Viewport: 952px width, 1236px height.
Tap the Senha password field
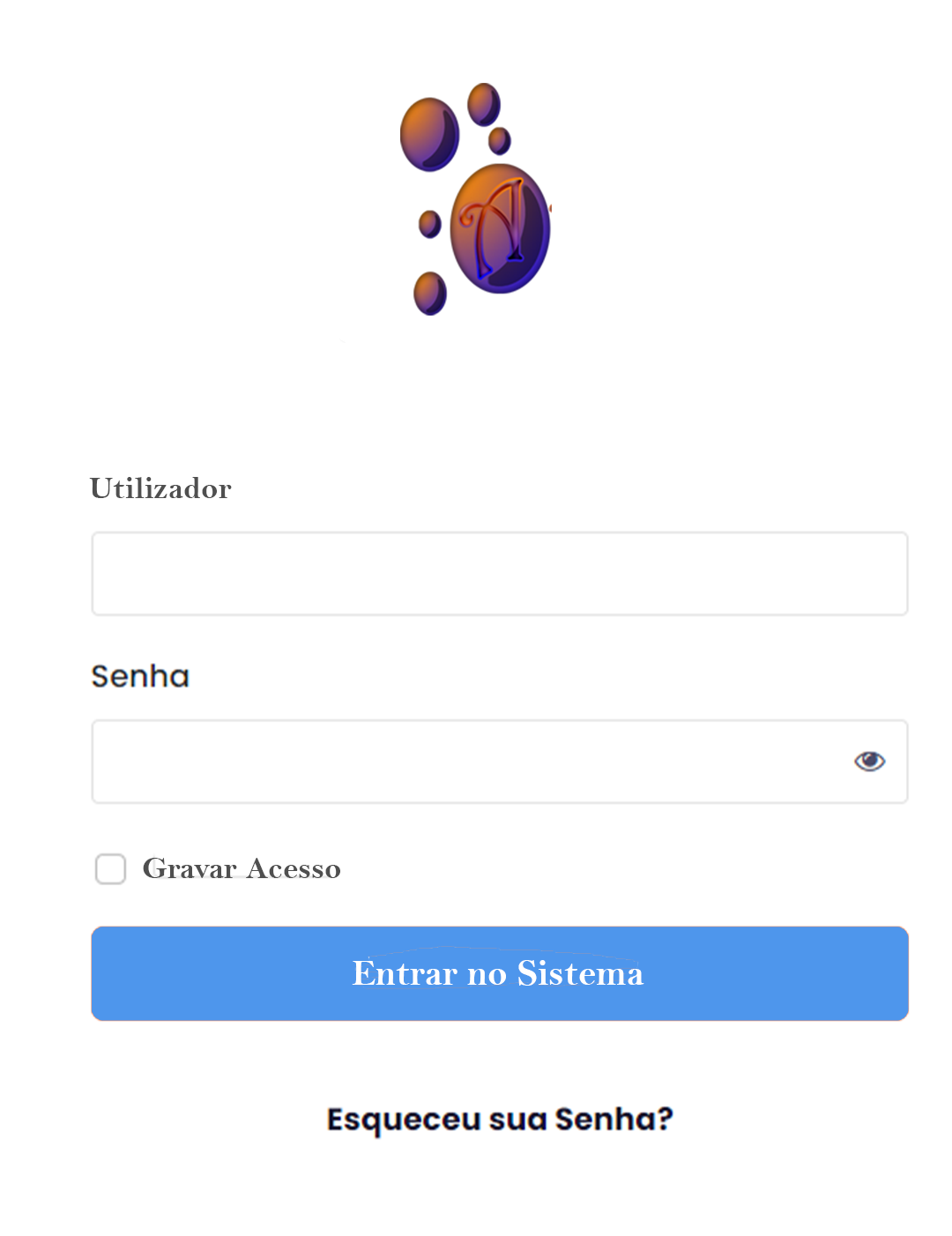(467, 762)
